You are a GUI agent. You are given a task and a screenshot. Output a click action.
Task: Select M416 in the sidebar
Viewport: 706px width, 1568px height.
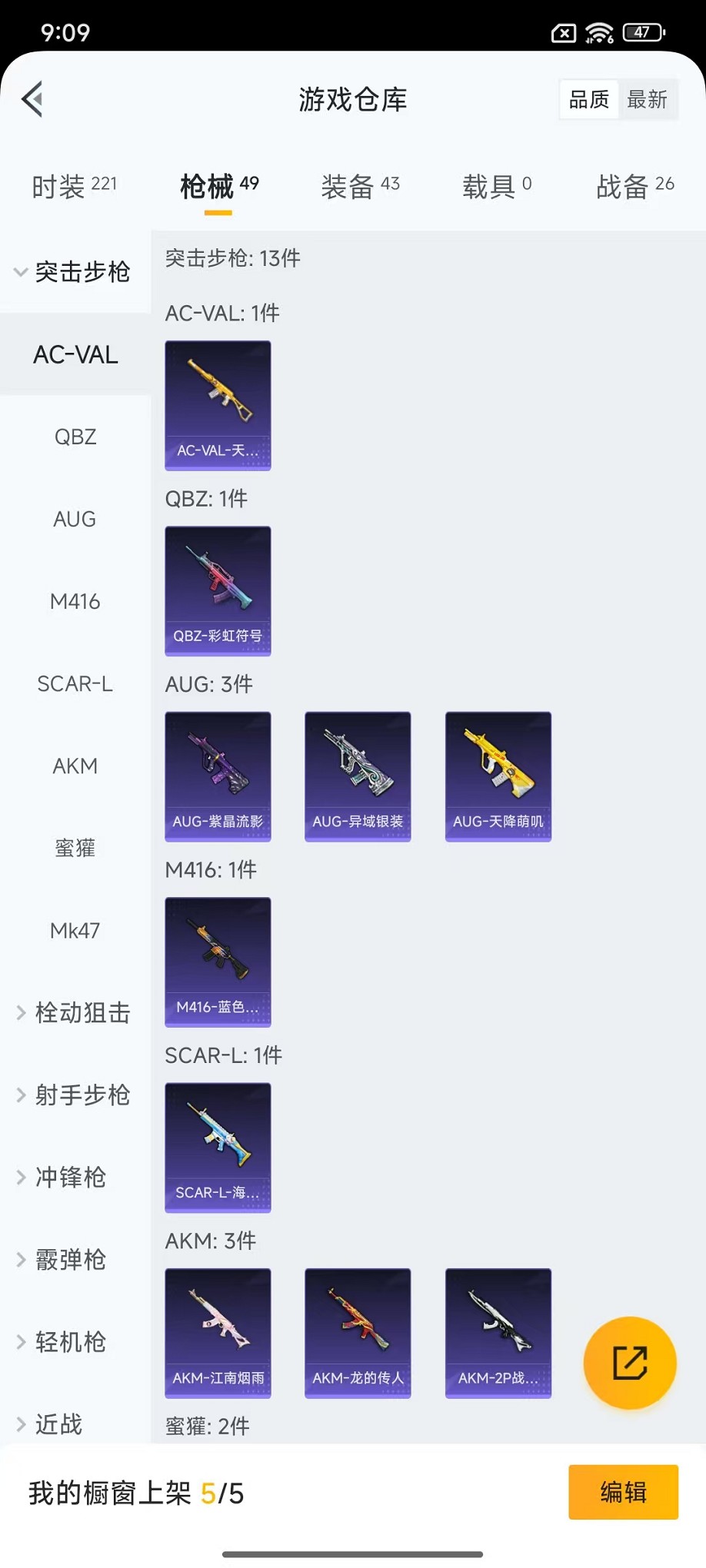(x=74, y=602)
